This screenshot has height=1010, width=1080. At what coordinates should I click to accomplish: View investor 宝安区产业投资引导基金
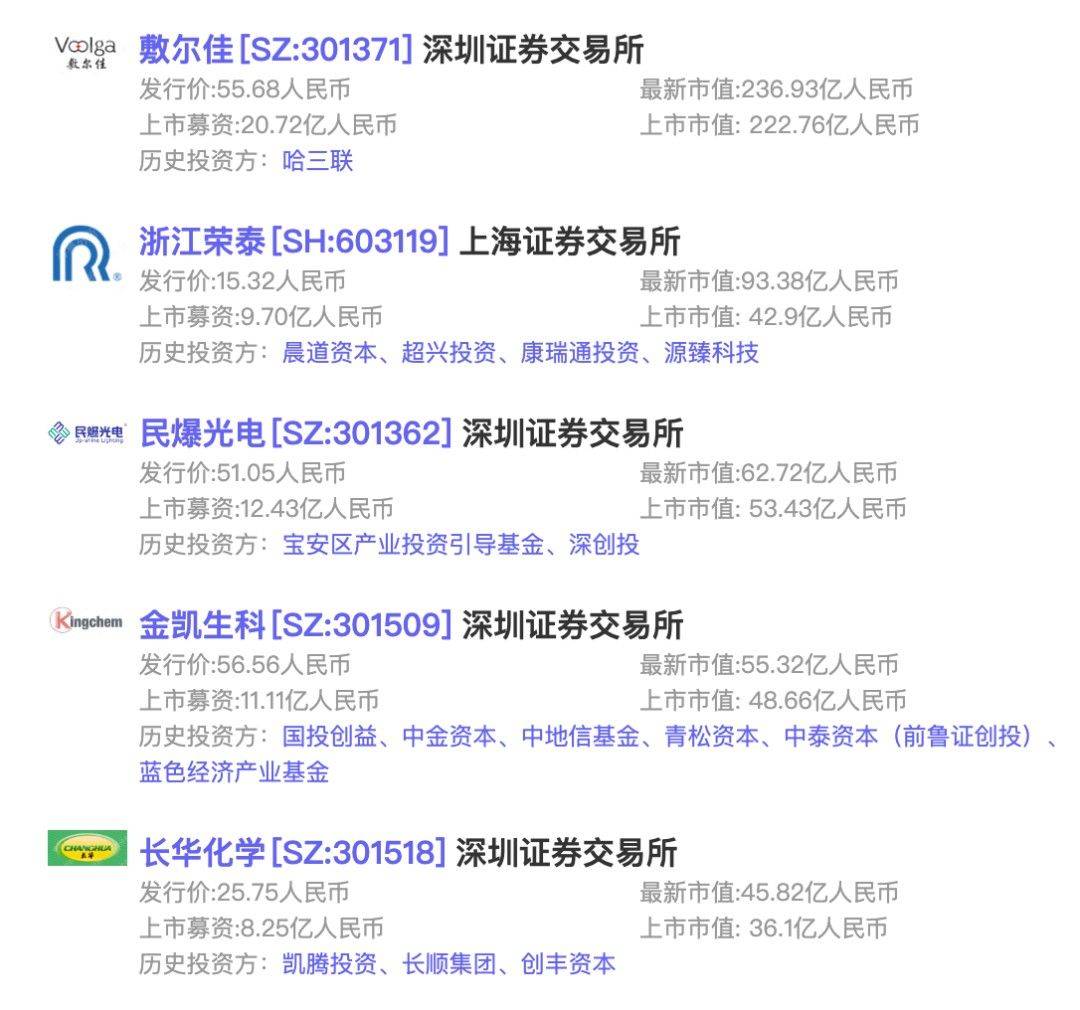point(413,544)
